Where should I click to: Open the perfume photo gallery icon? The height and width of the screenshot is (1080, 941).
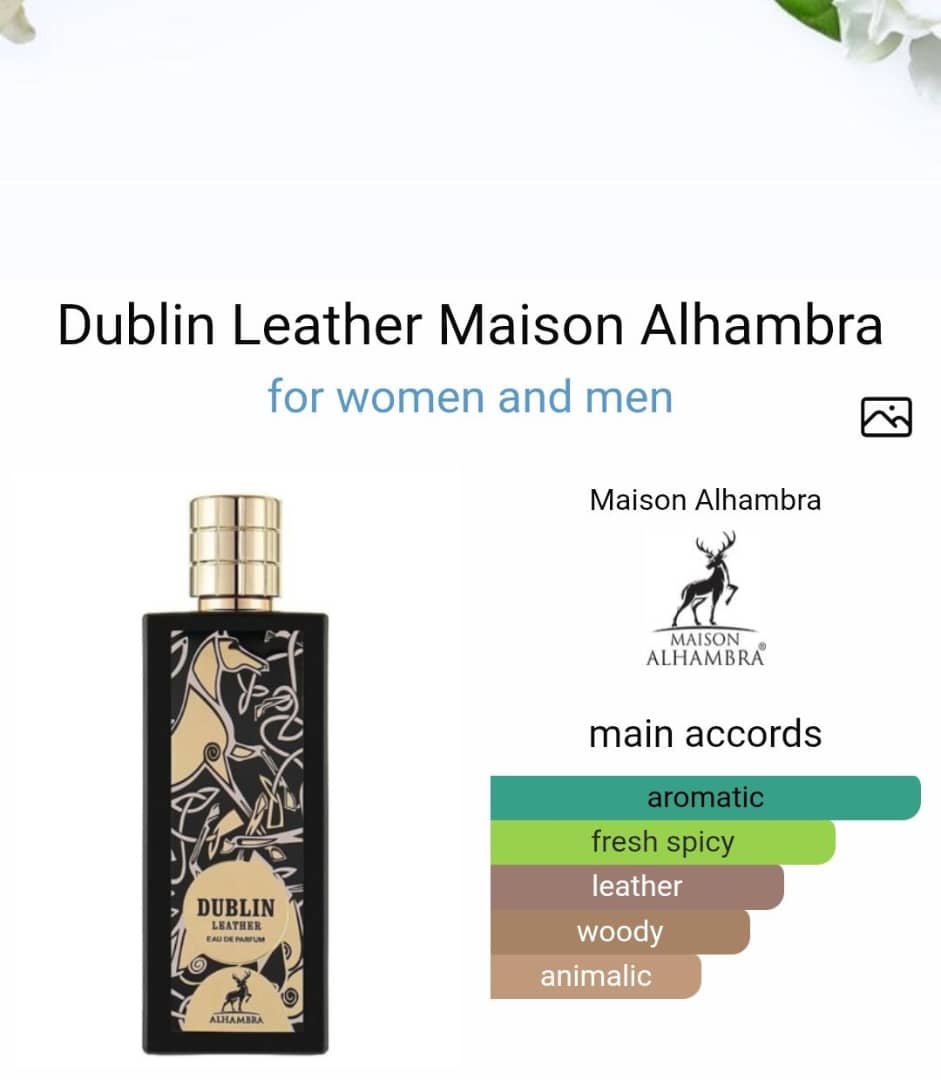pos(886,417)
